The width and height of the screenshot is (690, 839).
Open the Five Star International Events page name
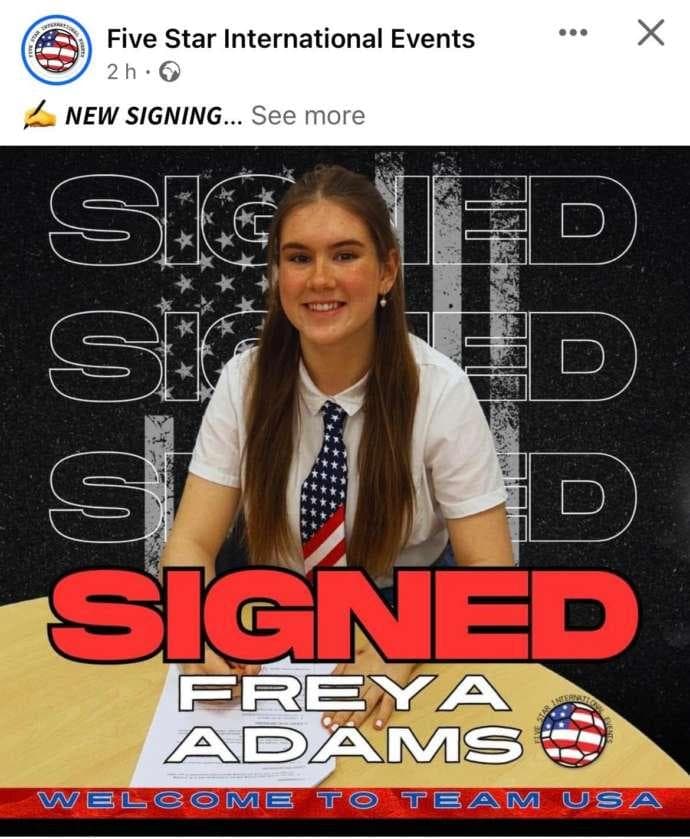(x=290, y=39)
